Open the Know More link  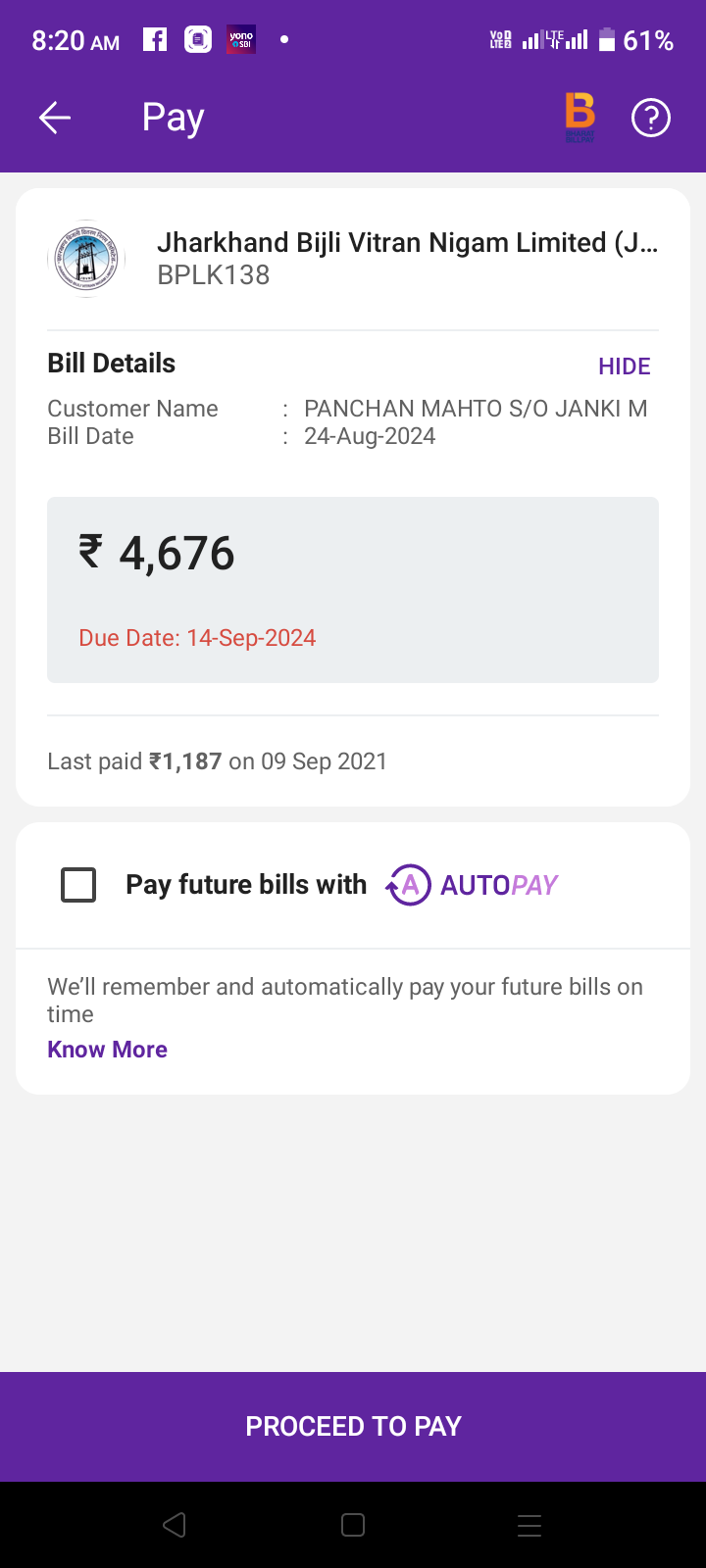point(108,1050)
